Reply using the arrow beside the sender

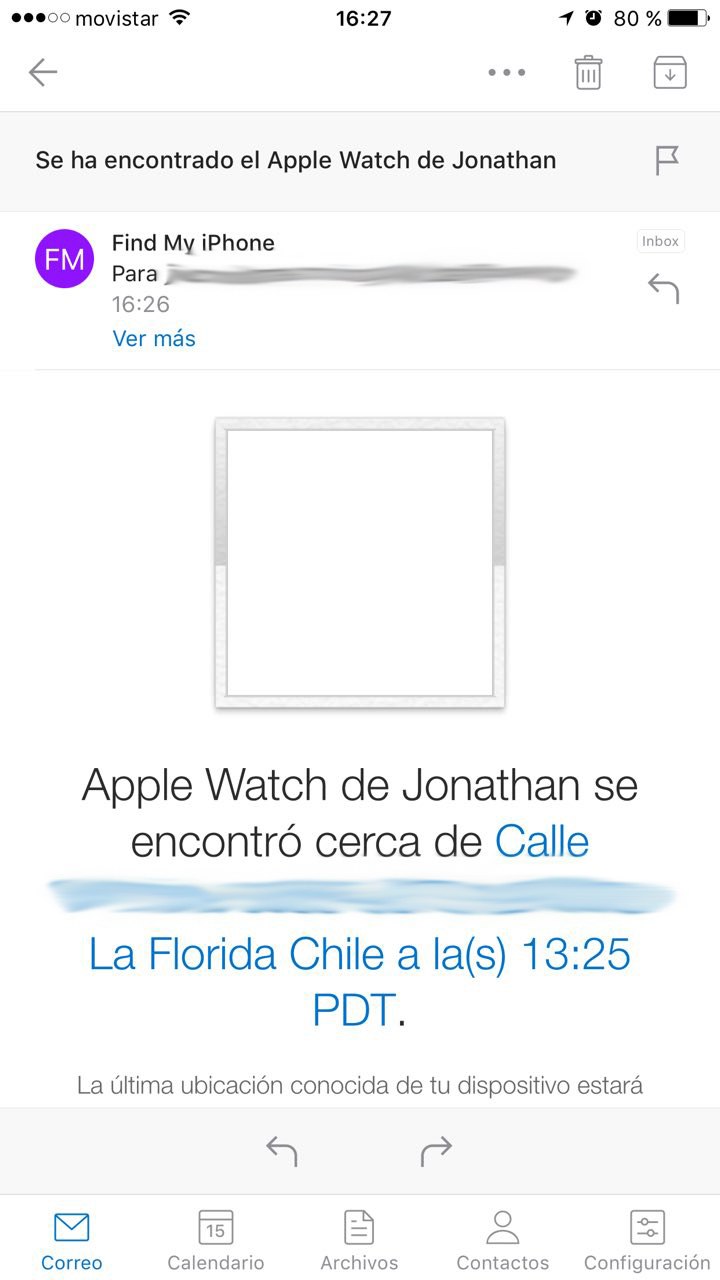pos(663,289)
